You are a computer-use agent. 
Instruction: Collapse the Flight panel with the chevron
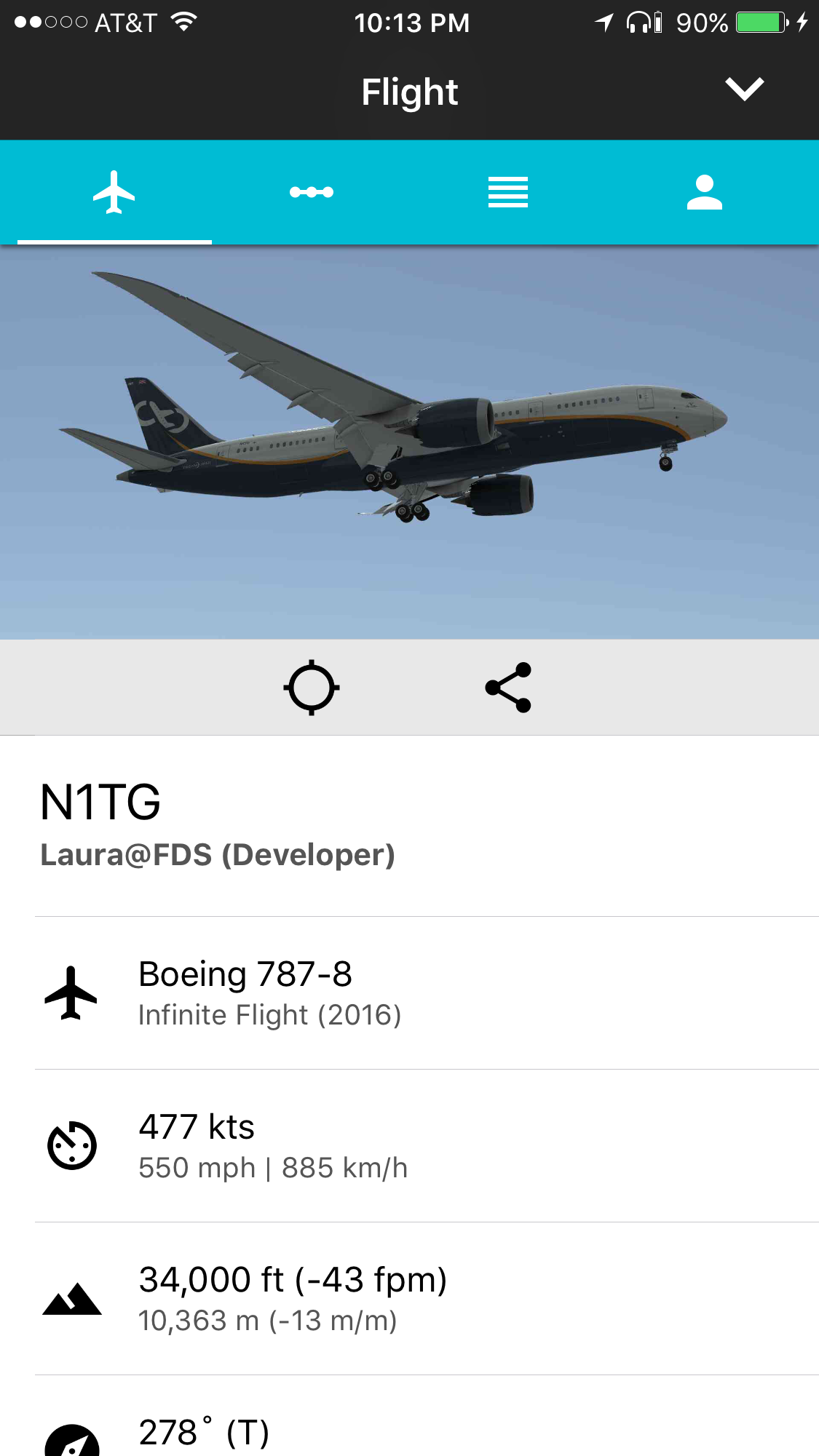pyautogui.click(x=744, y=89)
